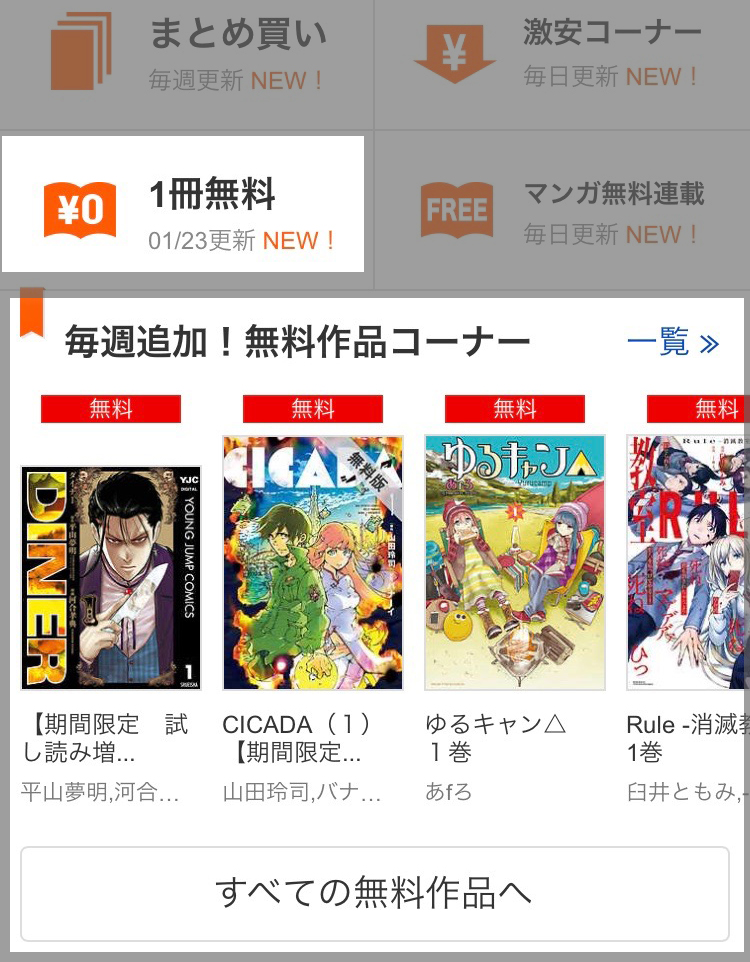View the full list via 一覧
Image resolution: width=750 pixels, height=962 pixels.
click(672, 344)
